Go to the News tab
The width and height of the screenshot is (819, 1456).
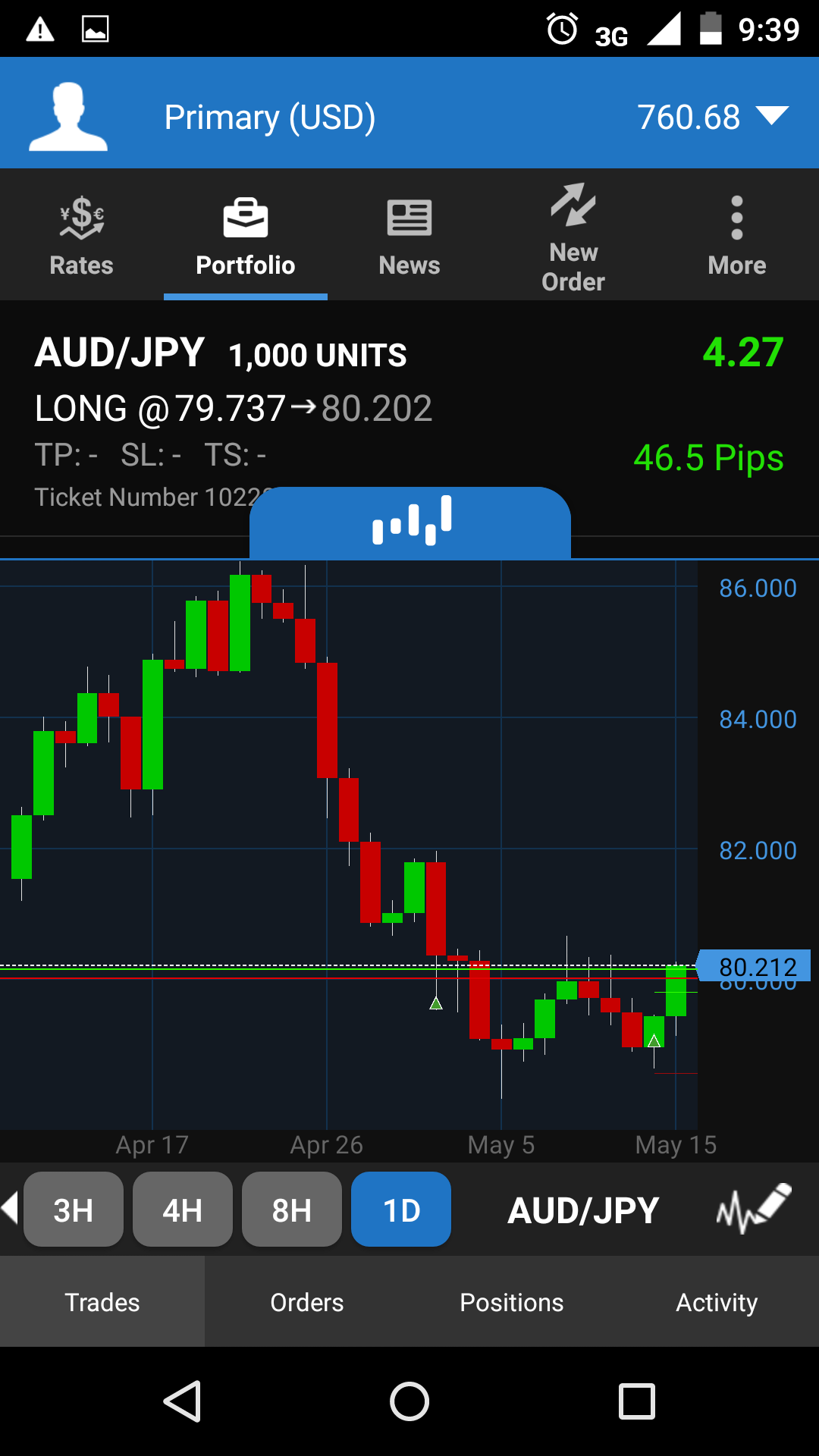pos(409,235)
